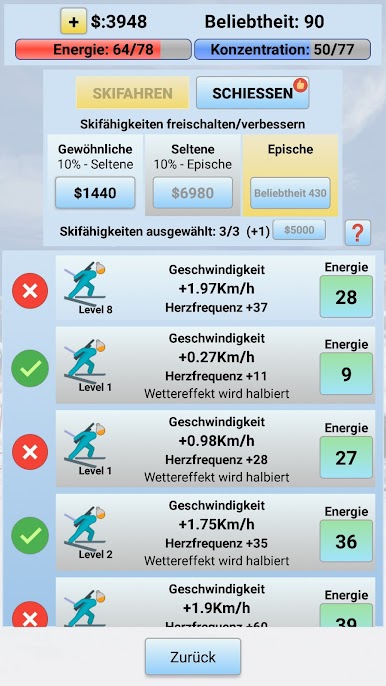Open the Level 2 skill card
Viewport: 386px width, 686px height.
pyautogui.click(x=215, y=532)
